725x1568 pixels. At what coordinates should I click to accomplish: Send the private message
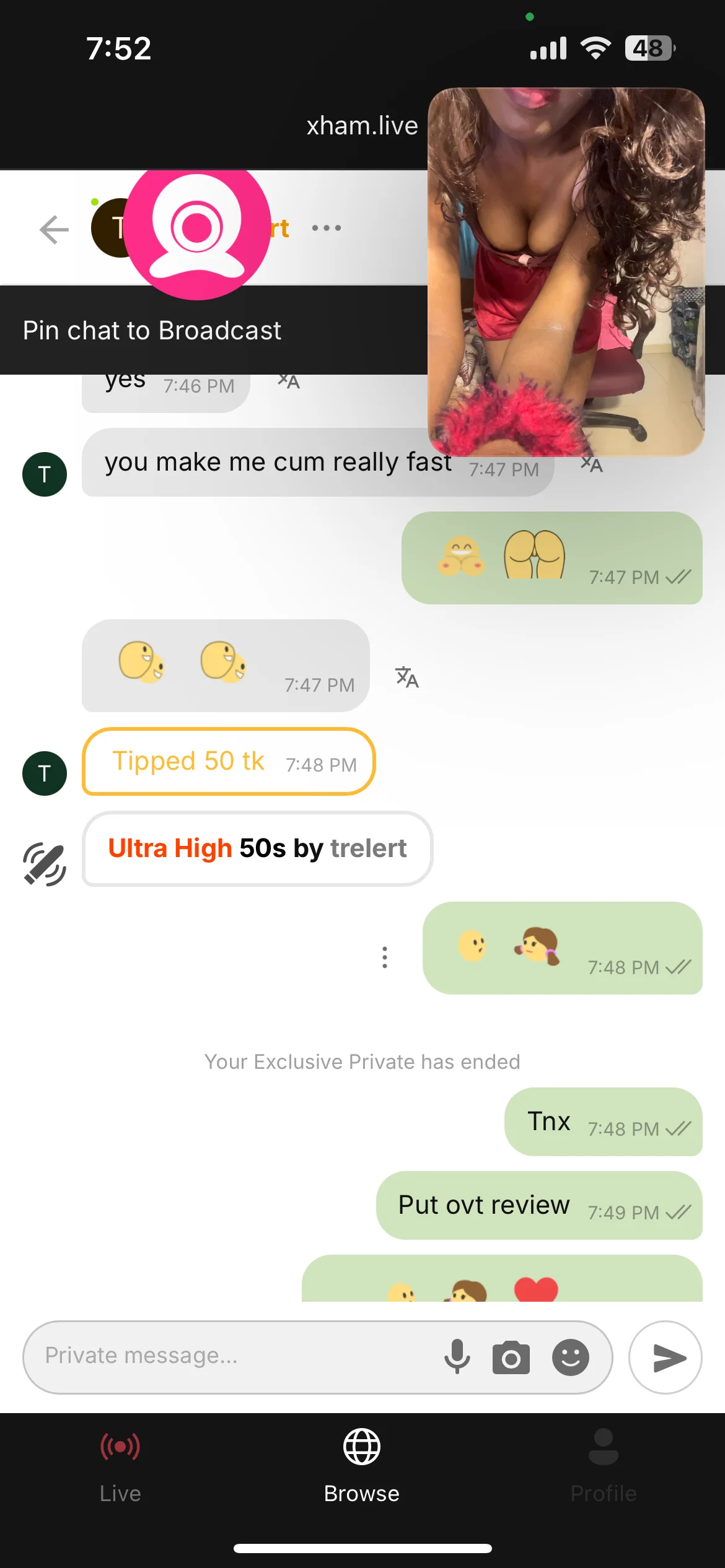coord(666,1357)
